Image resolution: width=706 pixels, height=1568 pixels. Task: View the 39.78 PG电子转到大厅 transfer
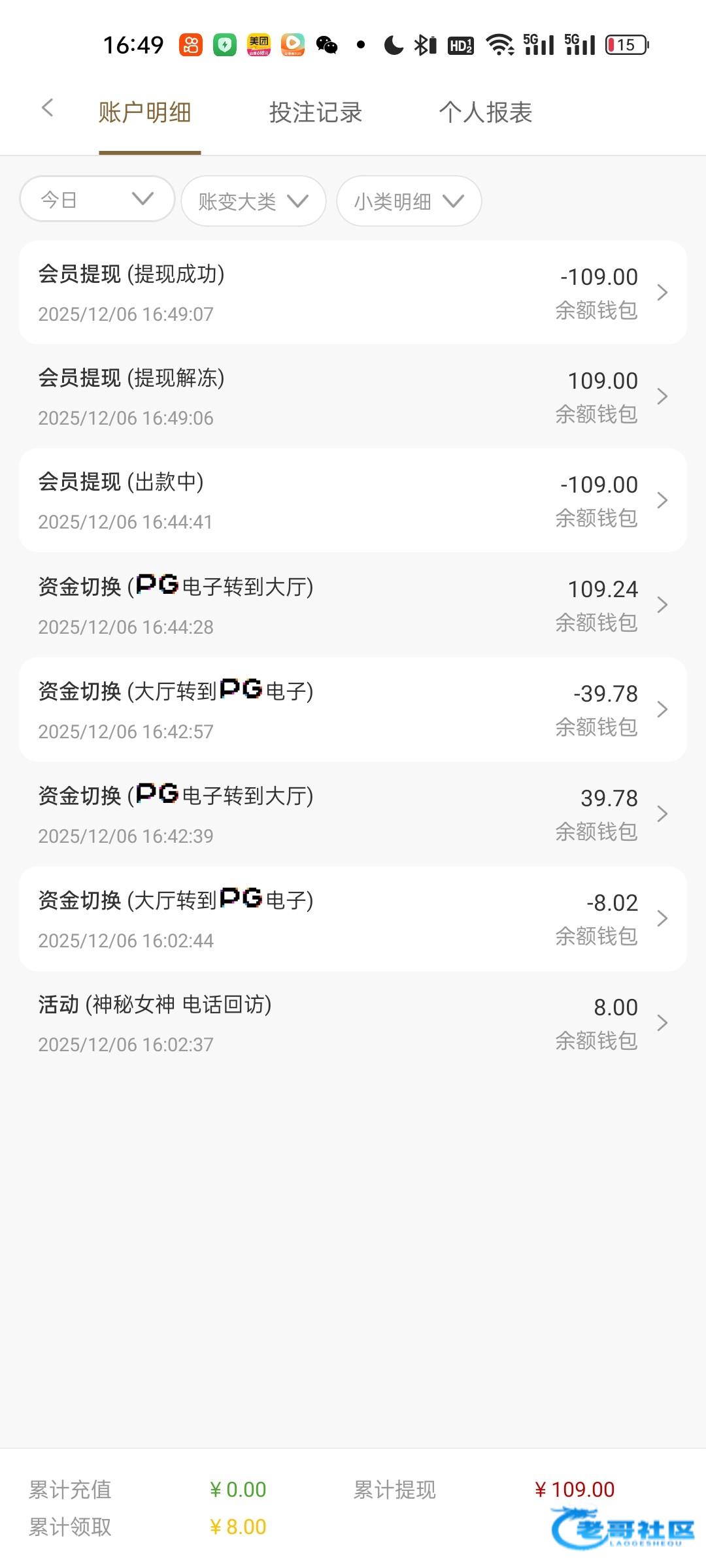coord(353,814)
